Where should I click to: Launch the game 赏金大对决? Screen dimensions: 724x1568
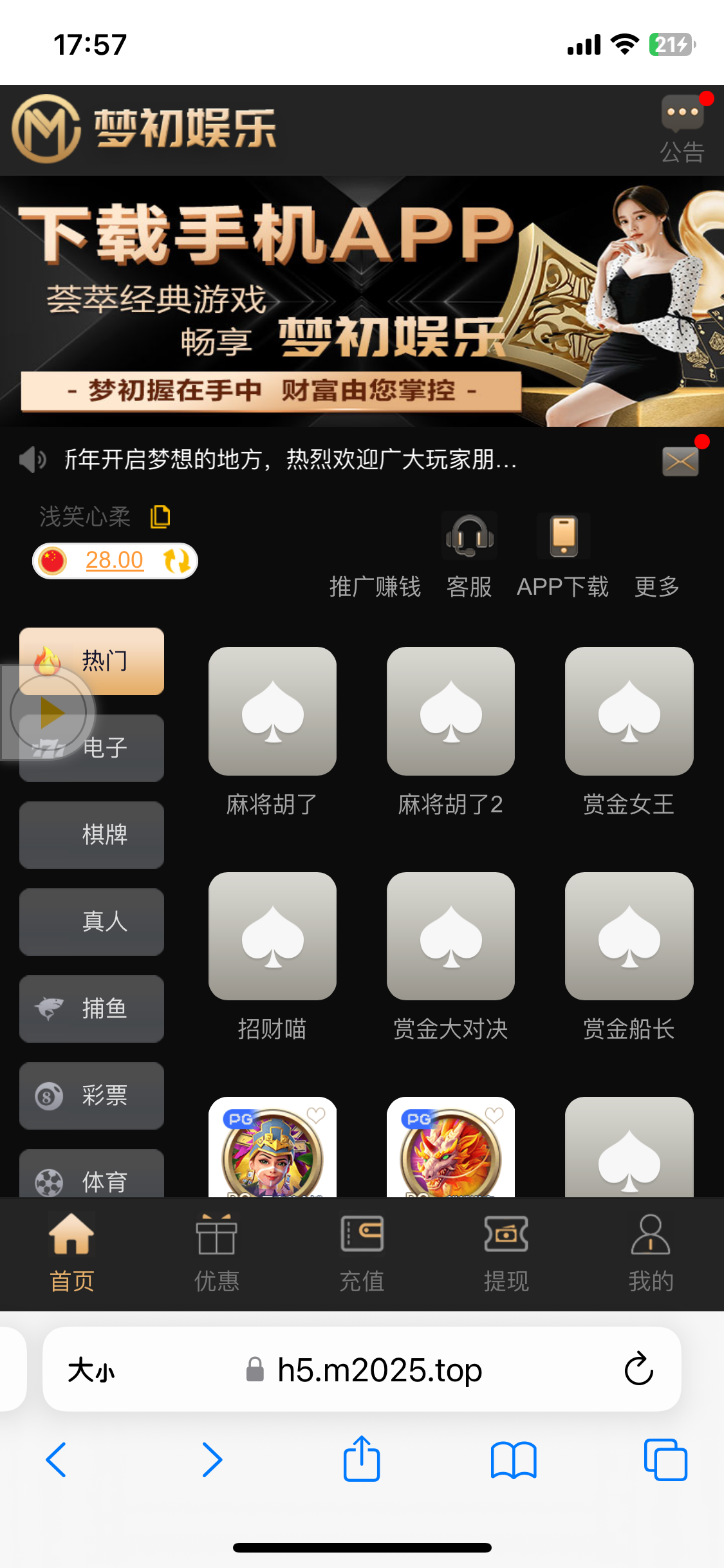point(450,937)
